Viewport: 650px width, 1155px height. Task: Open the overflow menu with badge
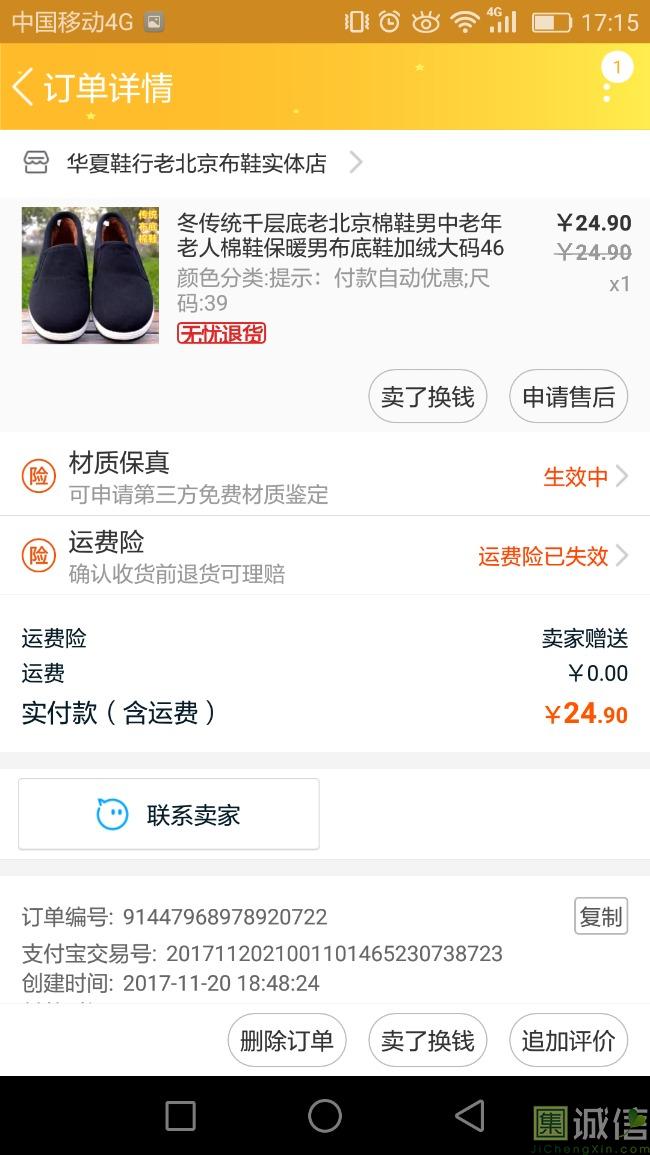(607, 85)
